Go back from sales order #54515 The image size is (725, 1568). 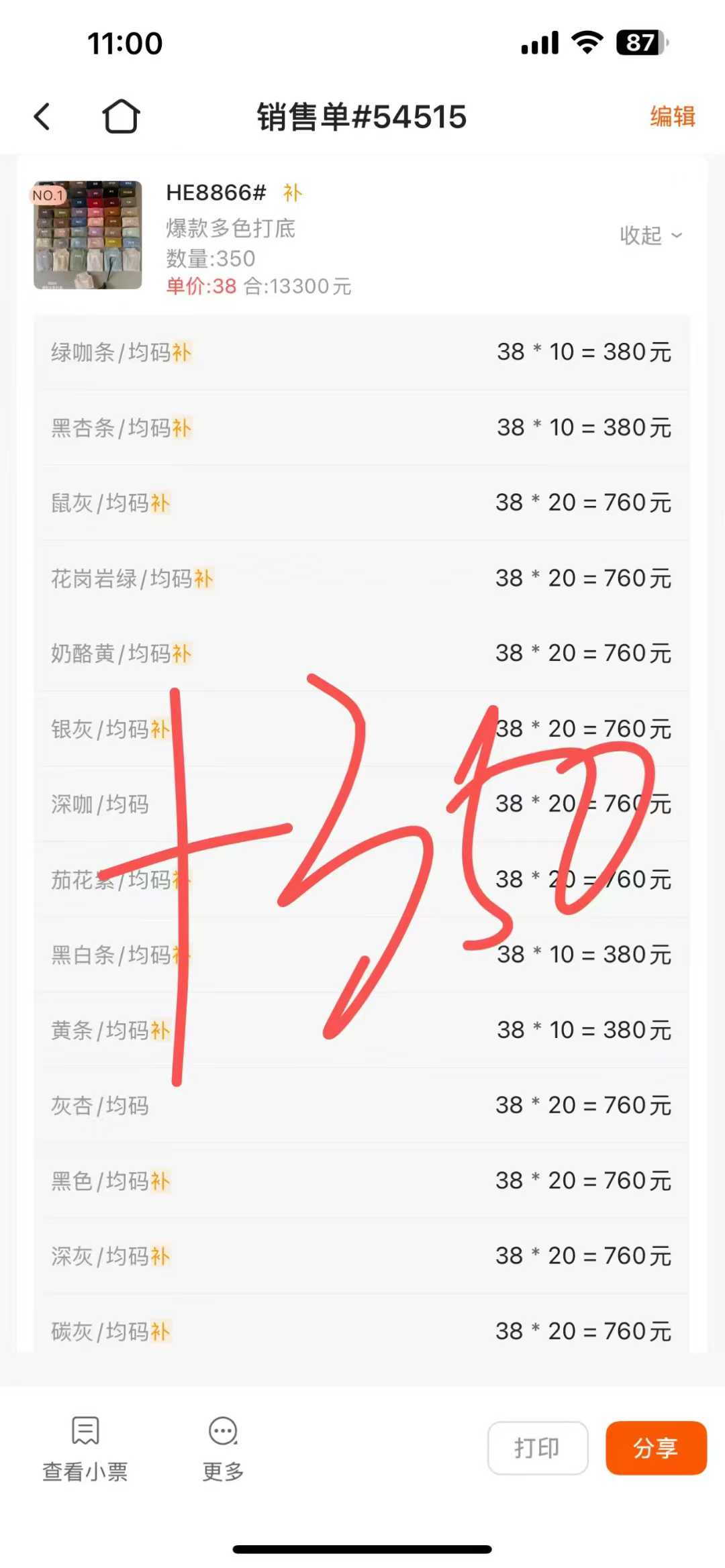pyautogui.click(x=42, y=117)
